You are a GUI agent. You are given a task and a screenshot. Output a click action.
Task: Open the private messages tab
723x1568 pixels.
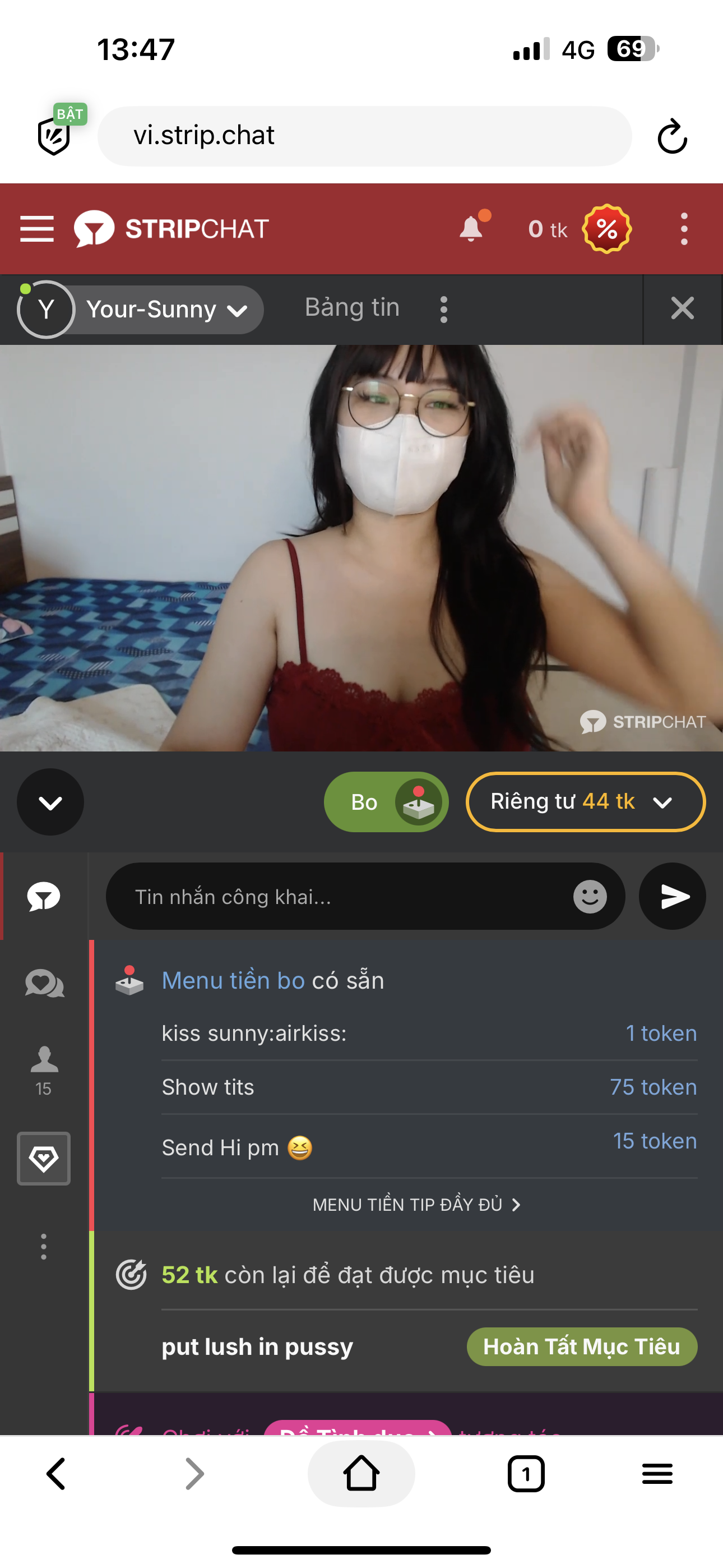[x=44, y=983]
